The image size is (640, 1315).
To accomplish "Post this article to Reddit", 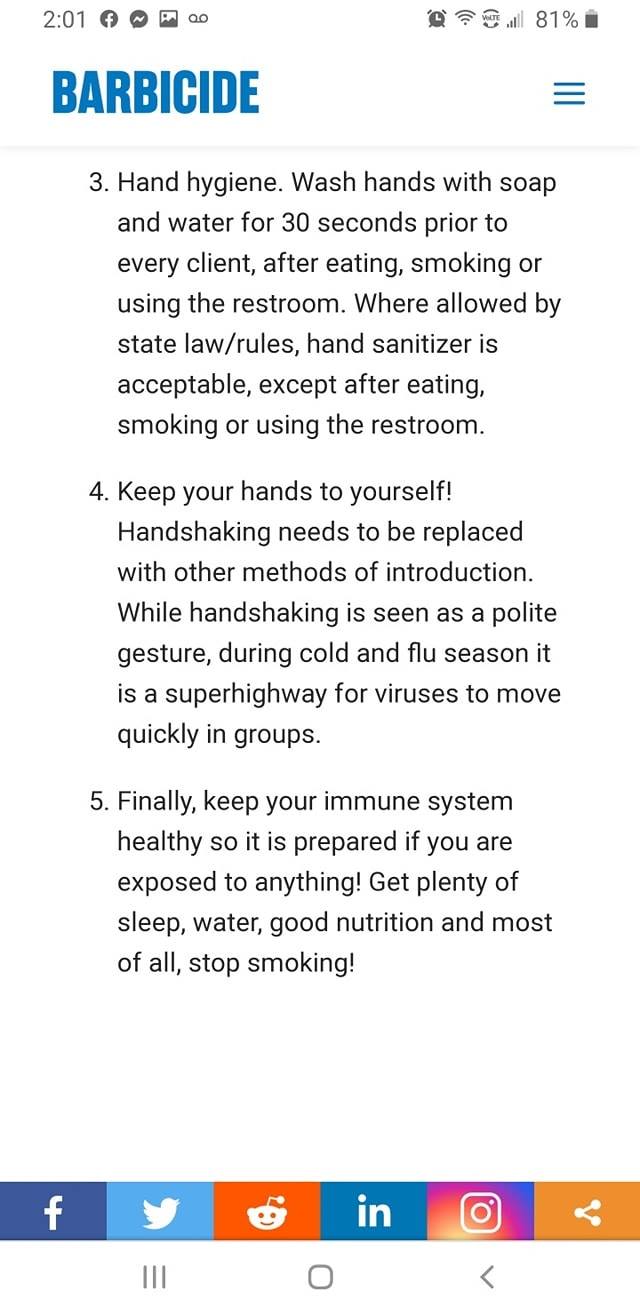I will pyautogui.click(x=266, y=1212).
